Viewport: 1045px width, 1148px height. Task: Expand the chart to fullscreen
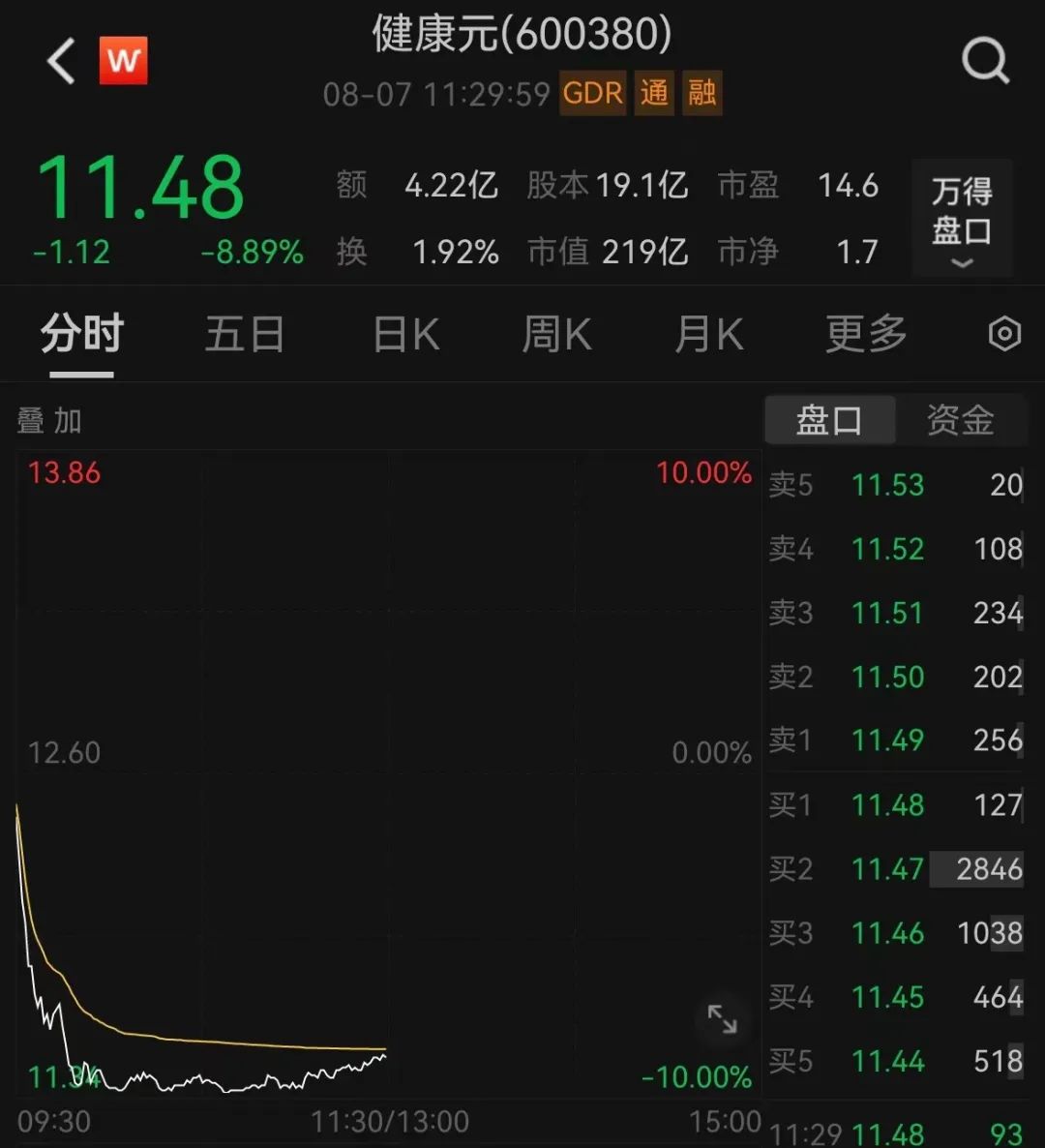pos(722,1018)
